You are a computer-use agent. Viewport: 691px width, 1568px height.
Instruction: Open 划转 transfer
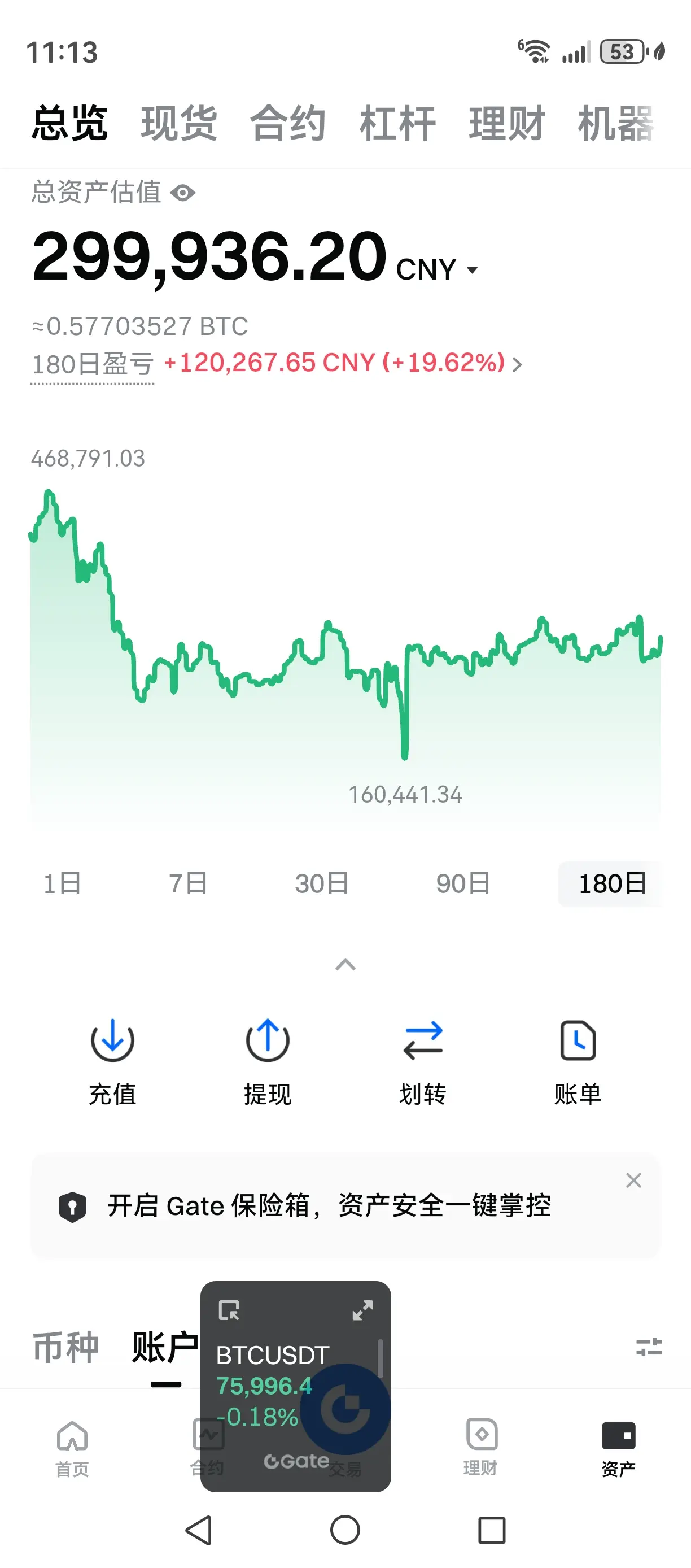pyautogui.click(x=423, y=1060)
